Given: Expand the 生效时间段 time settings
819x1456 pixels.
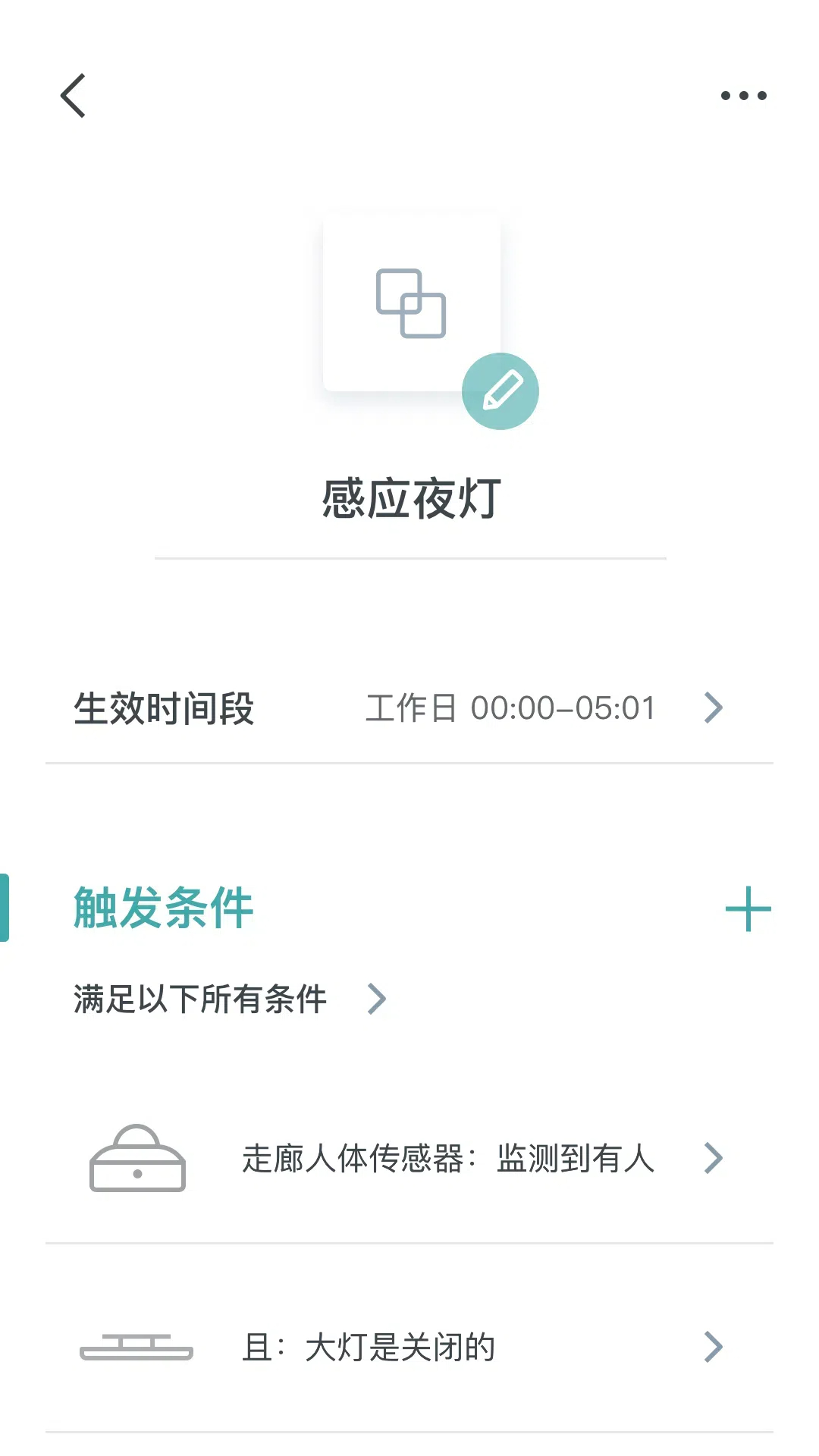Looking at the screenshot, I should [x=712, y=708].
